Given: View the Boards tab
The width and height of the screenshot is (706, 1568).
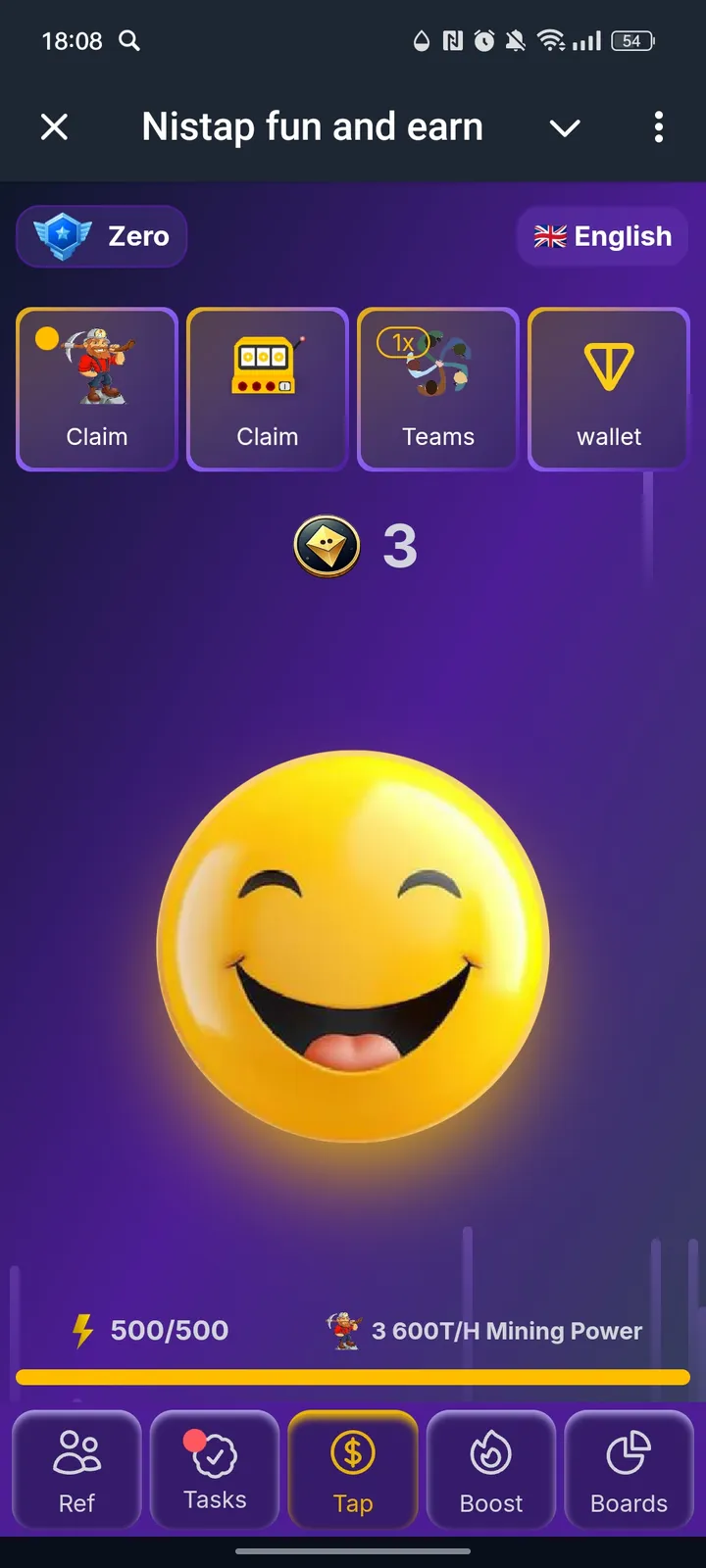Looking at the screenshot, I should pyautogui.click(x=629, y=1470).
